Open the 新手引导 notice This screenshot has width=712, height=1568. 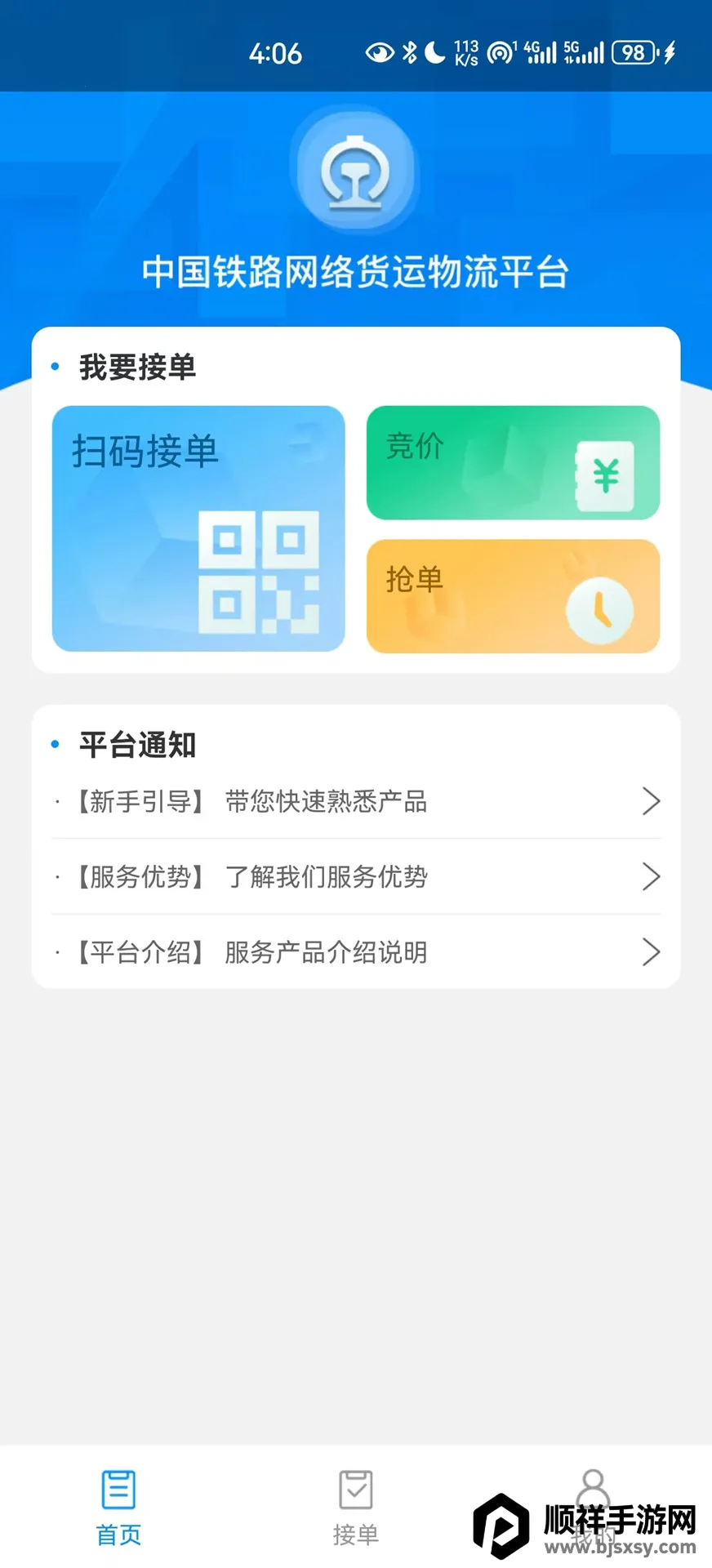point(356,801)
